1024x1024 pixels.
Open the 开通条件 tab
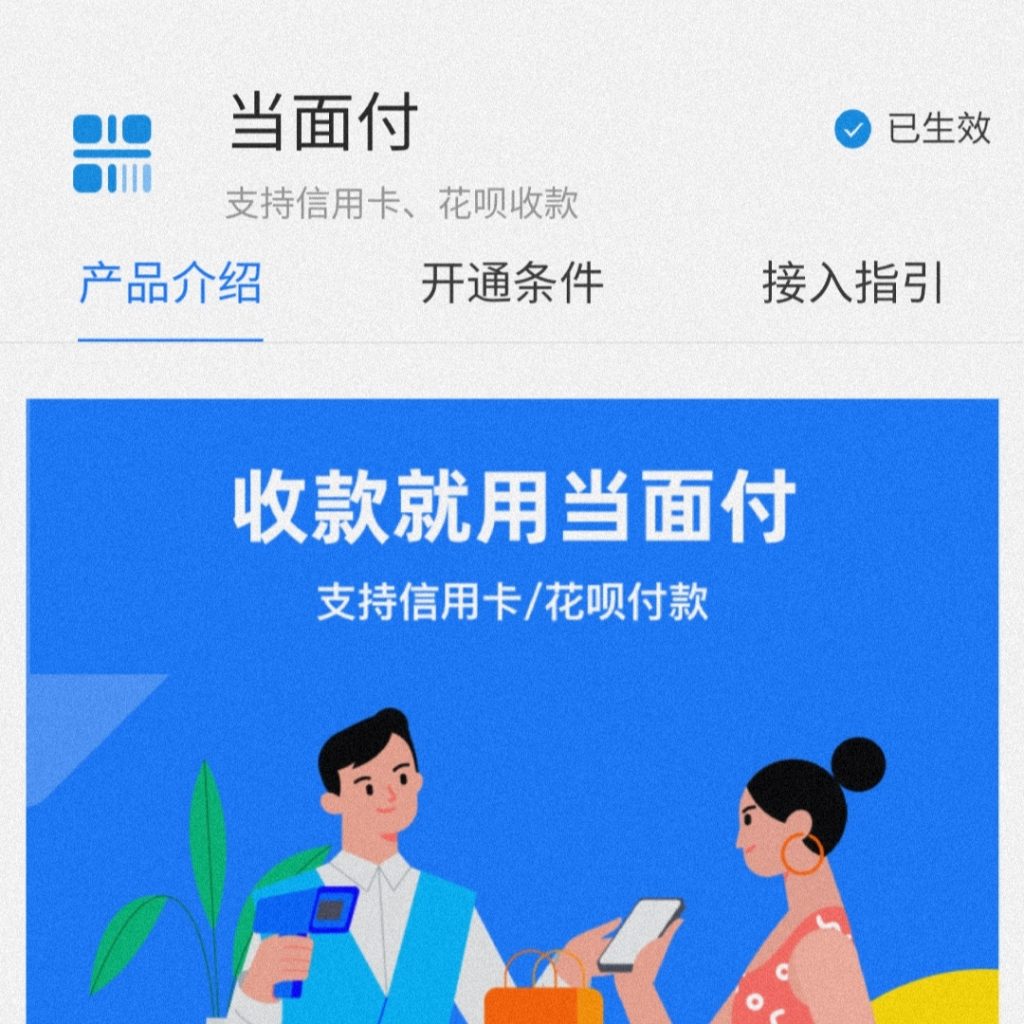pyautogui.click(x=512, y=284)
